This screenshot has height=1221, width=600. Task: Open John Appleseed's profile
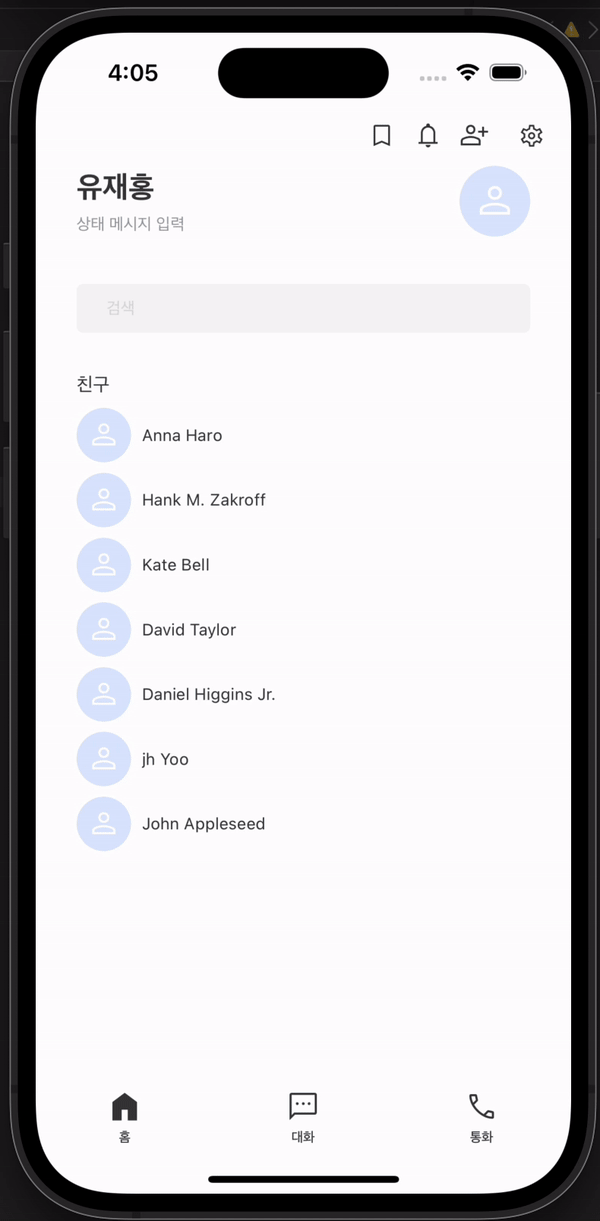pos(203,824)
